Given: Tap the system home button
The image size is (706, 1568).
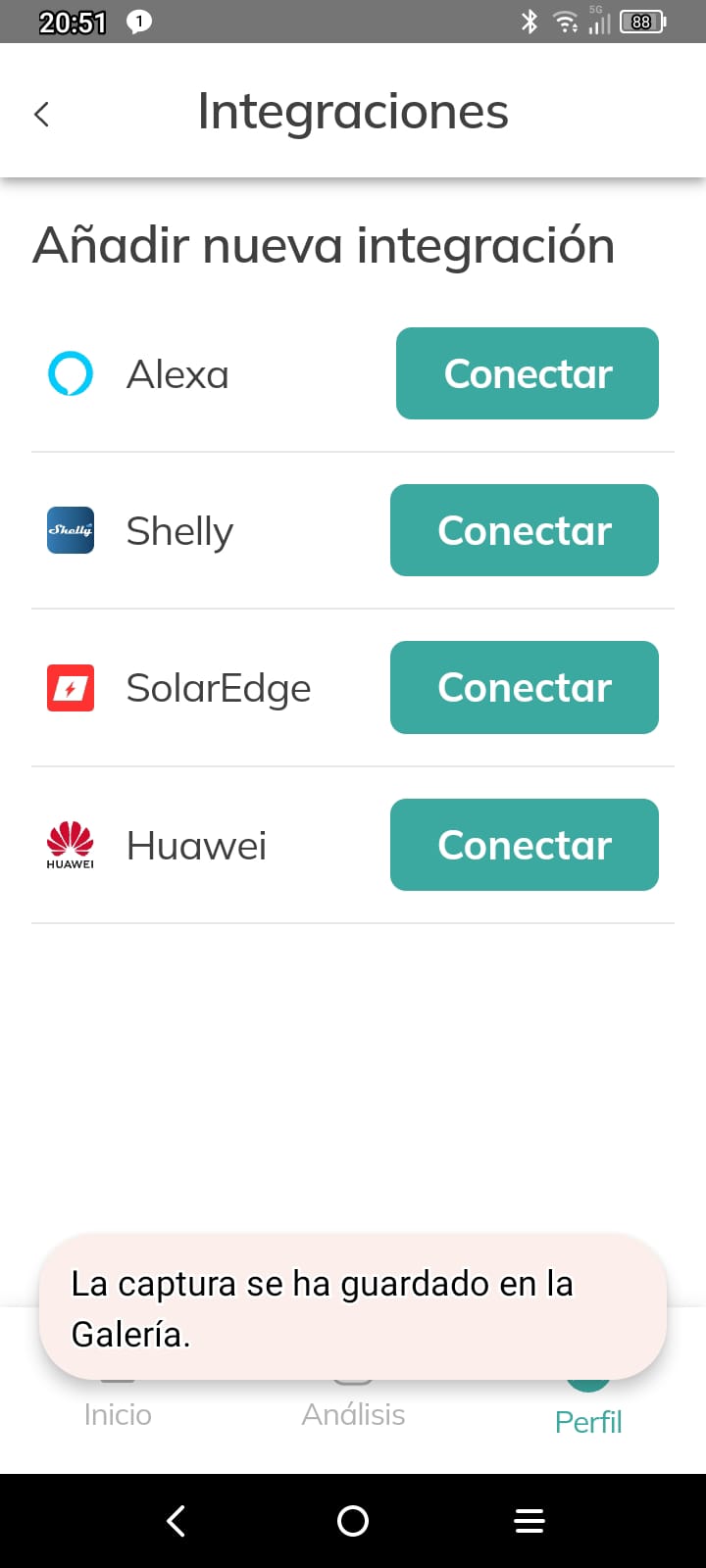Looking at the screenshot, I should tap(353, 1521).
